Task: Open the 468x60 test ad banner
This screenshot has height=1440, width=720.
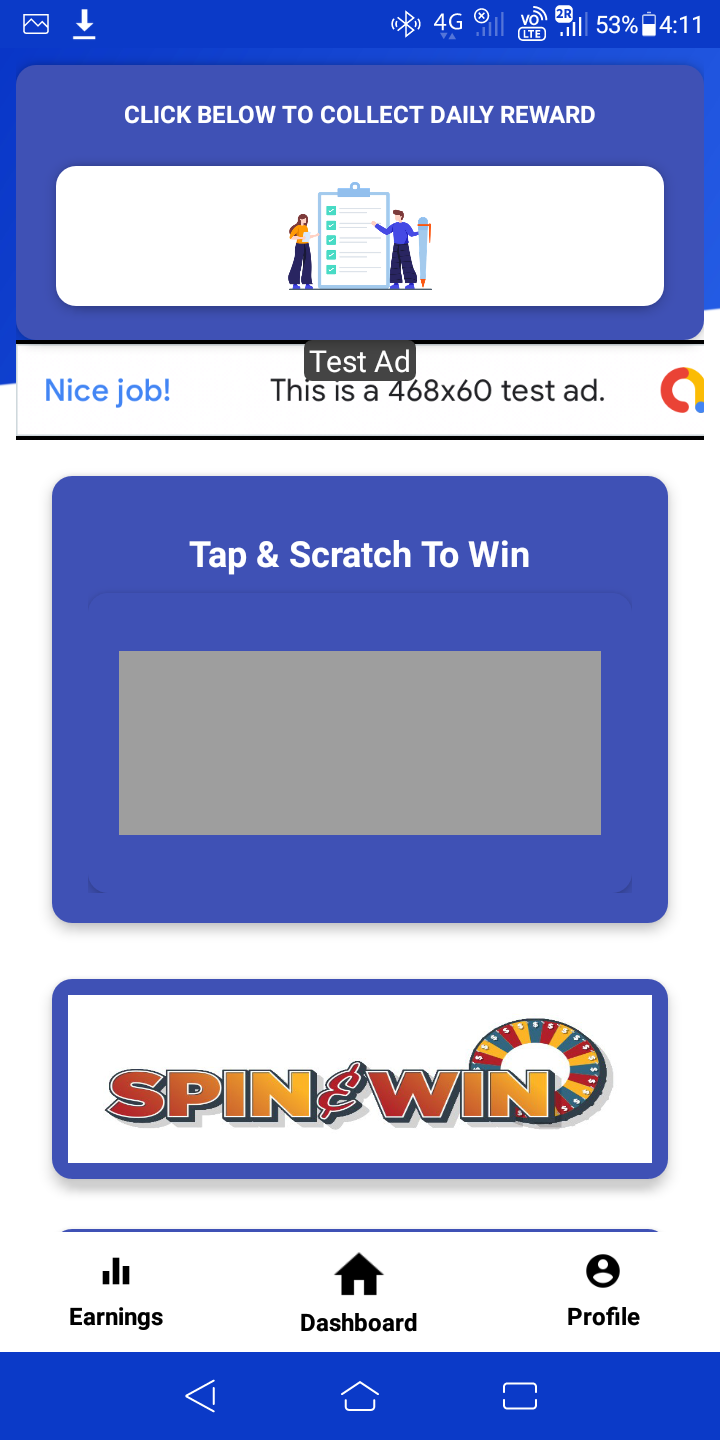Action: coord(360,390)
